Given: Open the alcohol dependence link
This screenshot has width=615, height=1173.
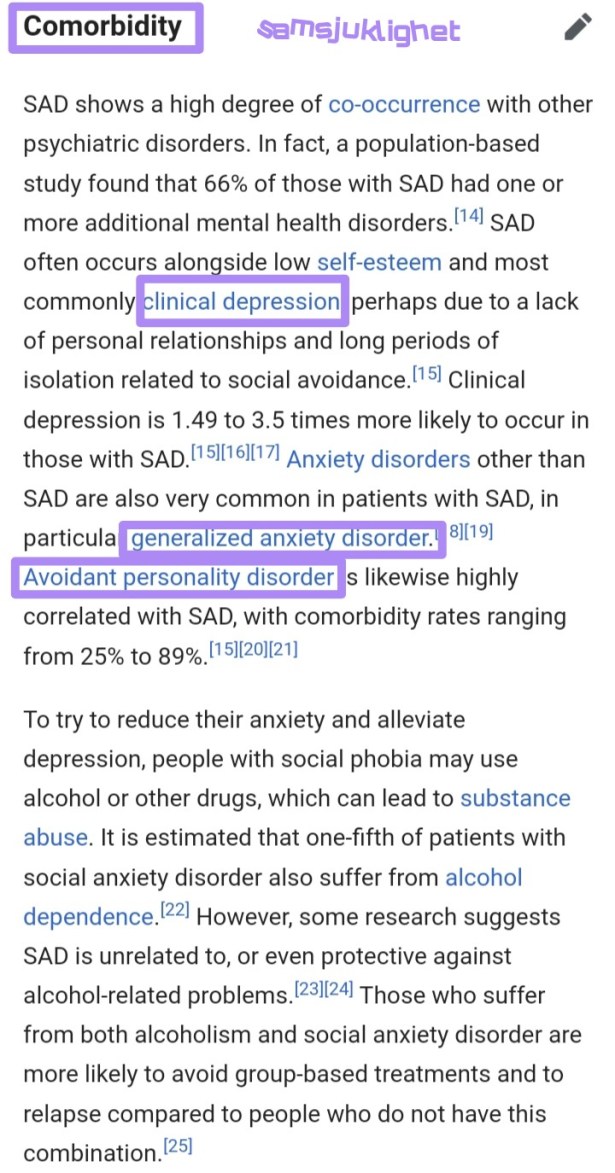Looking at the screenshot, I should pos(483,877).
